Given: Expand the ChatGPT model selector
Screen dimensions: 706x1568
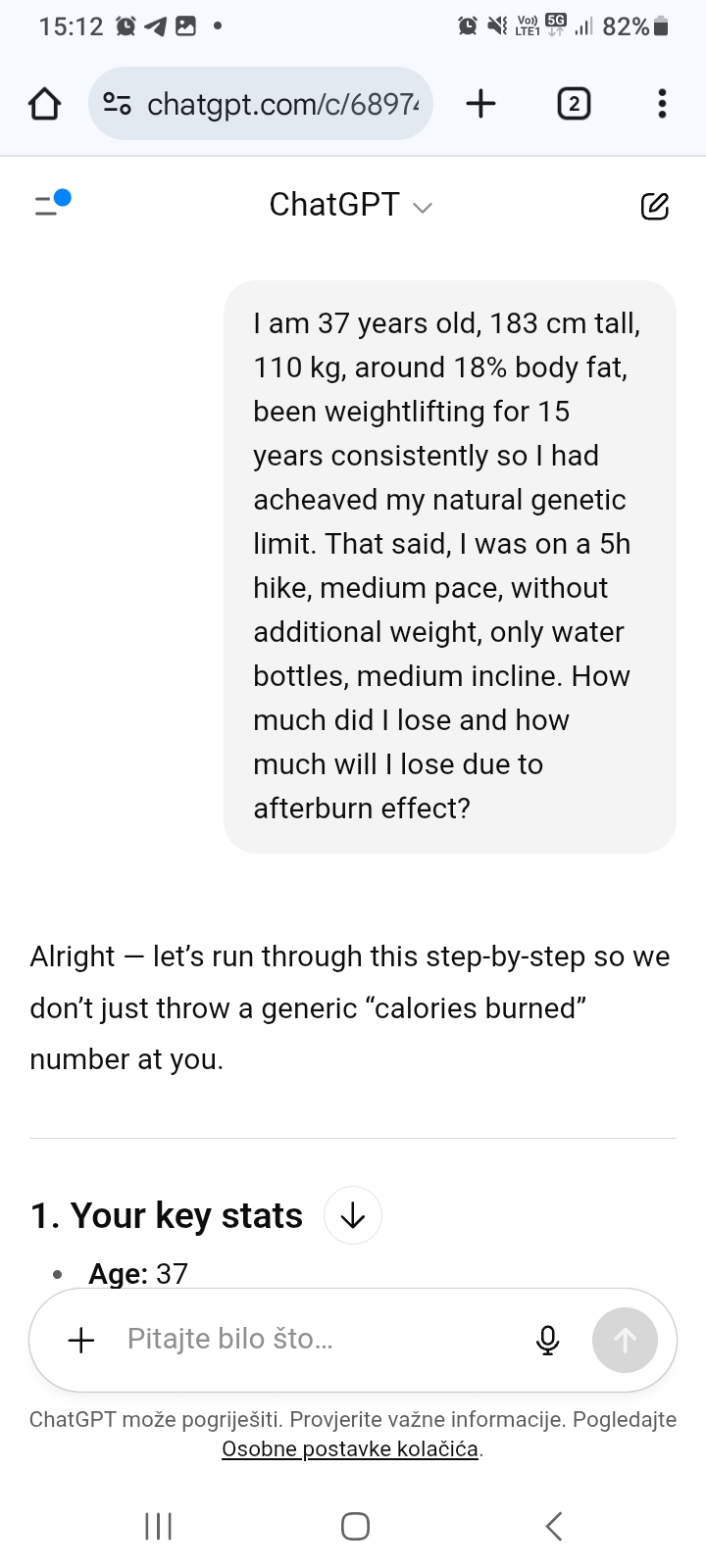Looking at the screenshot, I should point(350,205).
